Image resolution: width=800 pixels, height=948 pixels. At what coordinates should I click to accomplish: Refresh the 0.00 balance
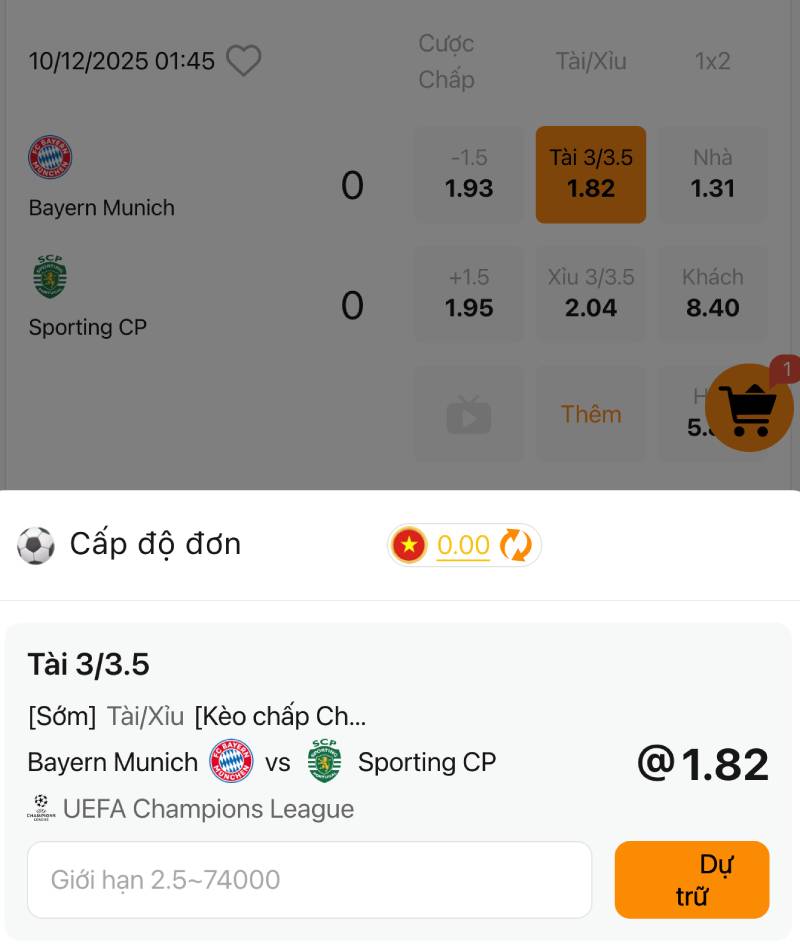[x=516, y=545]
